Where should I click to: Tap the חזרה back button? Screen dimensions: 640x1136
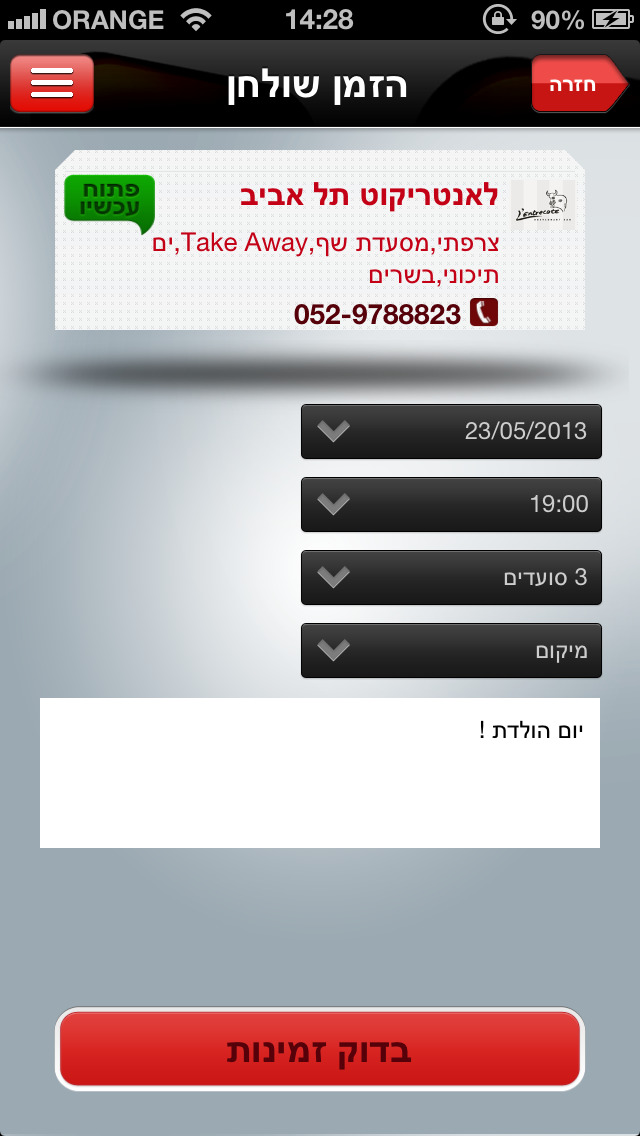click(579, 83)
